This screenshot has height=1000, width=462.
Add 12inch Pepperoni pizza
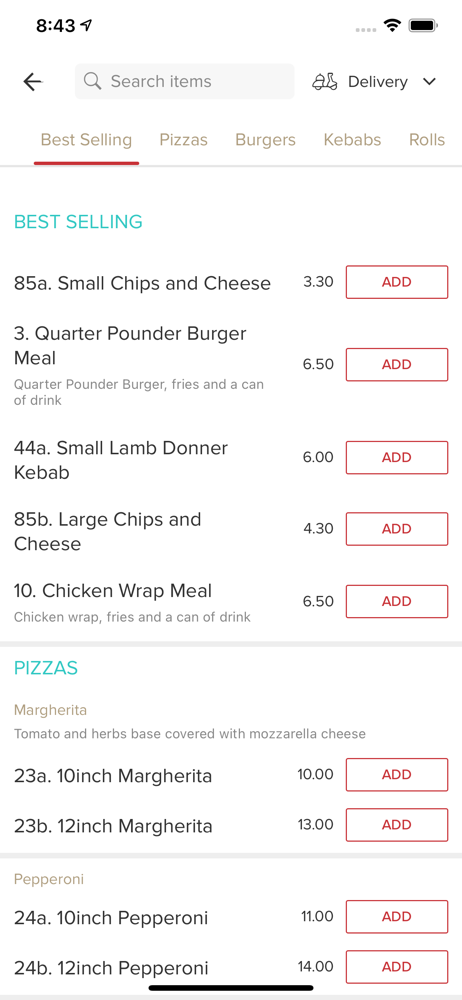click(x=397, y=967)
